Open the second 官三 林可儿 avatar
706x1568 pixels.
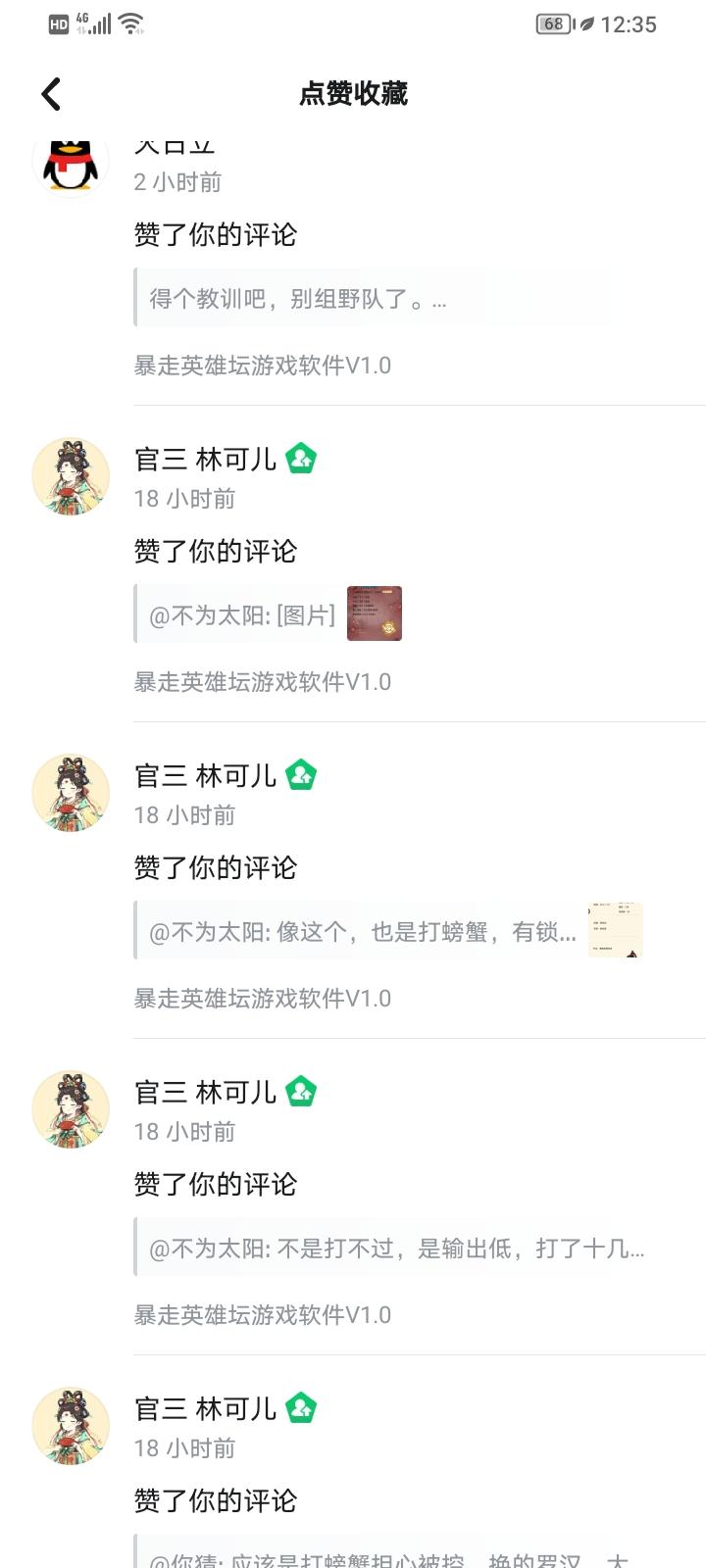[x=70, y=792]
